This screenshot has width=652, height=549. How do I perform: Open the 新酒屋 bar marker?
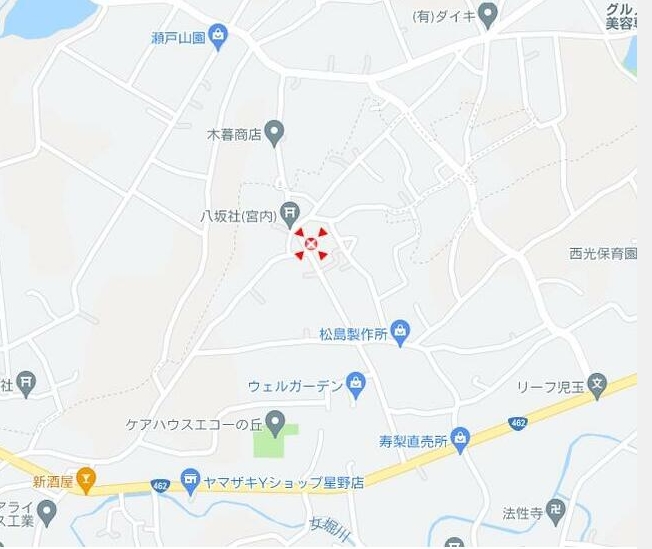point(87,480)
